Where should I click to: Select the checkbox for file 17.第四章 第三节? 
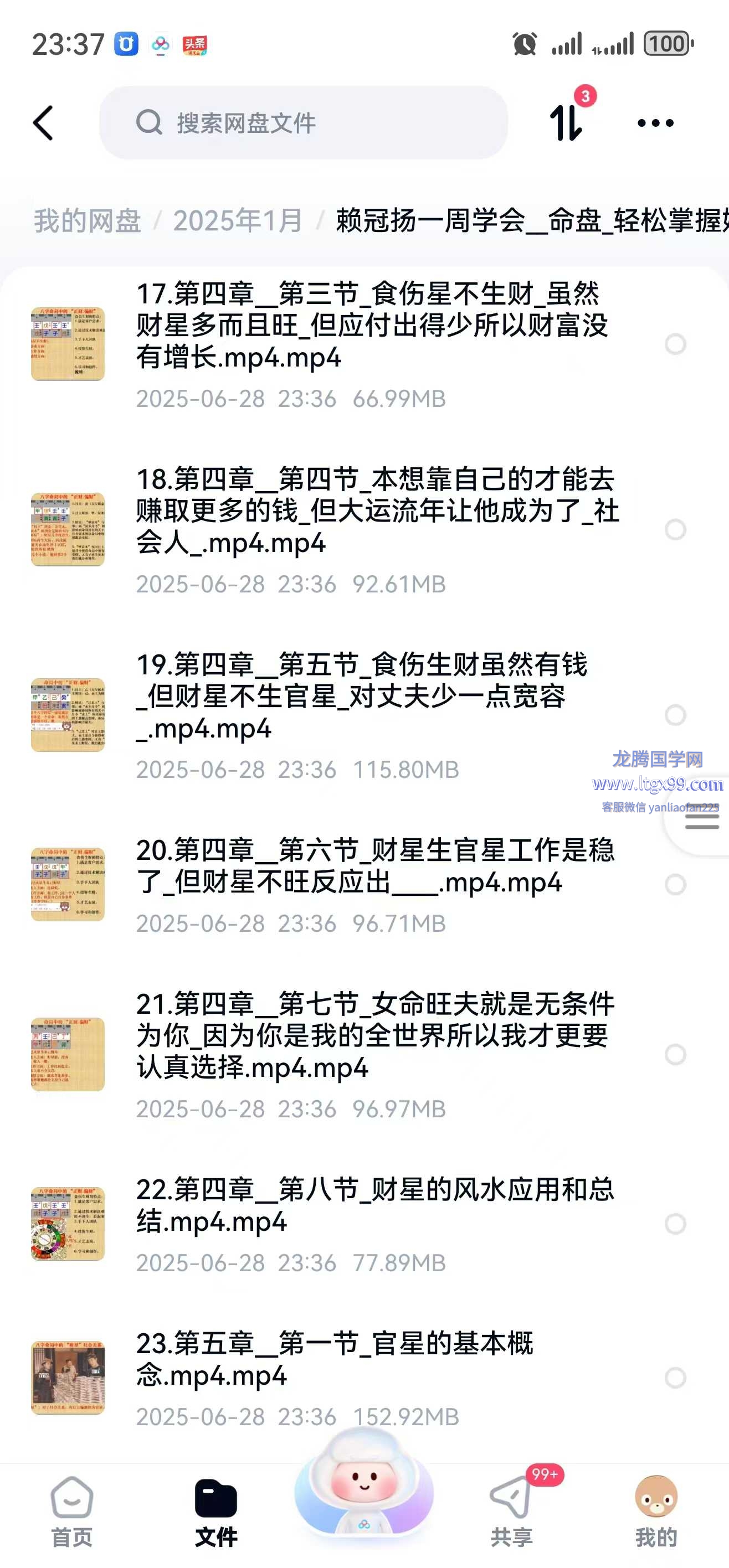675,344
